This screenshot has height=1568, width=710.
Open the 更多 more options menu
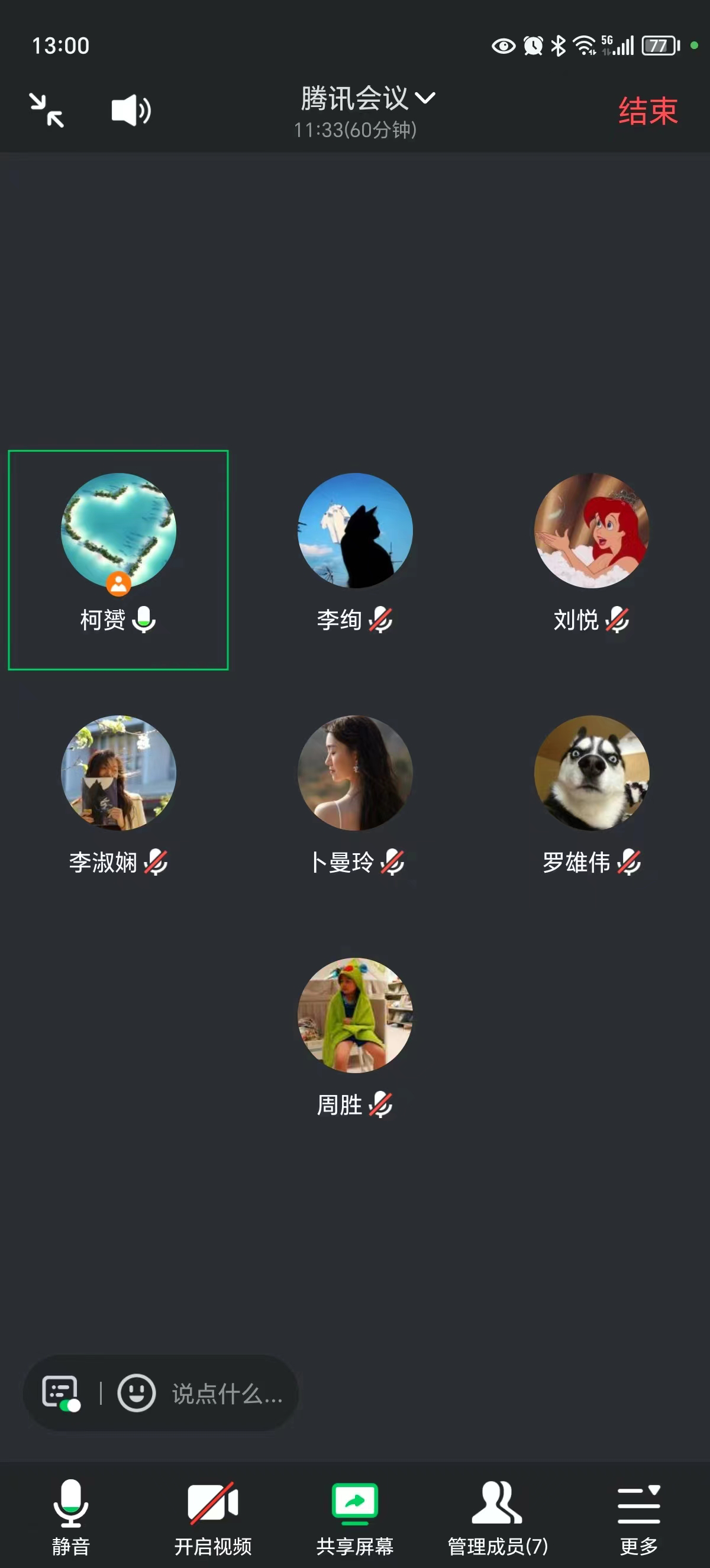click(x=639, y=1517)
